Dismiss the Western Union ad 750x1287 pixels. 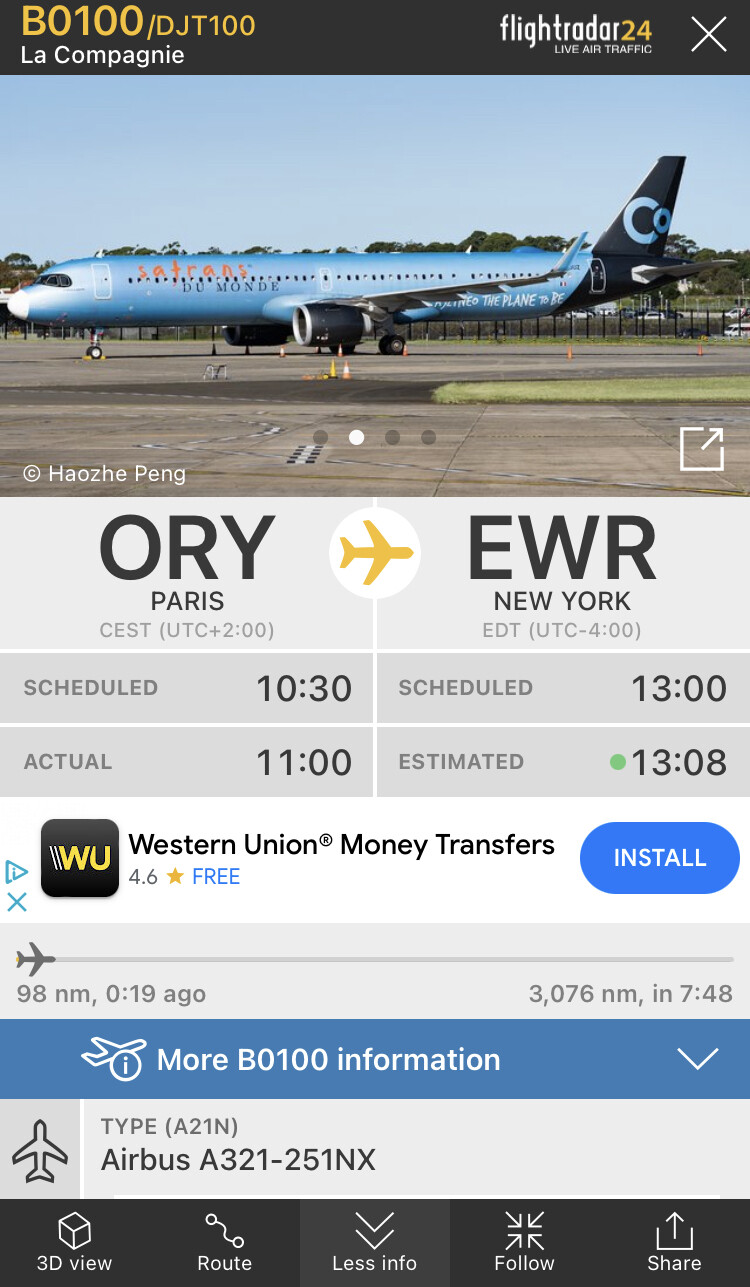(17, 902)
